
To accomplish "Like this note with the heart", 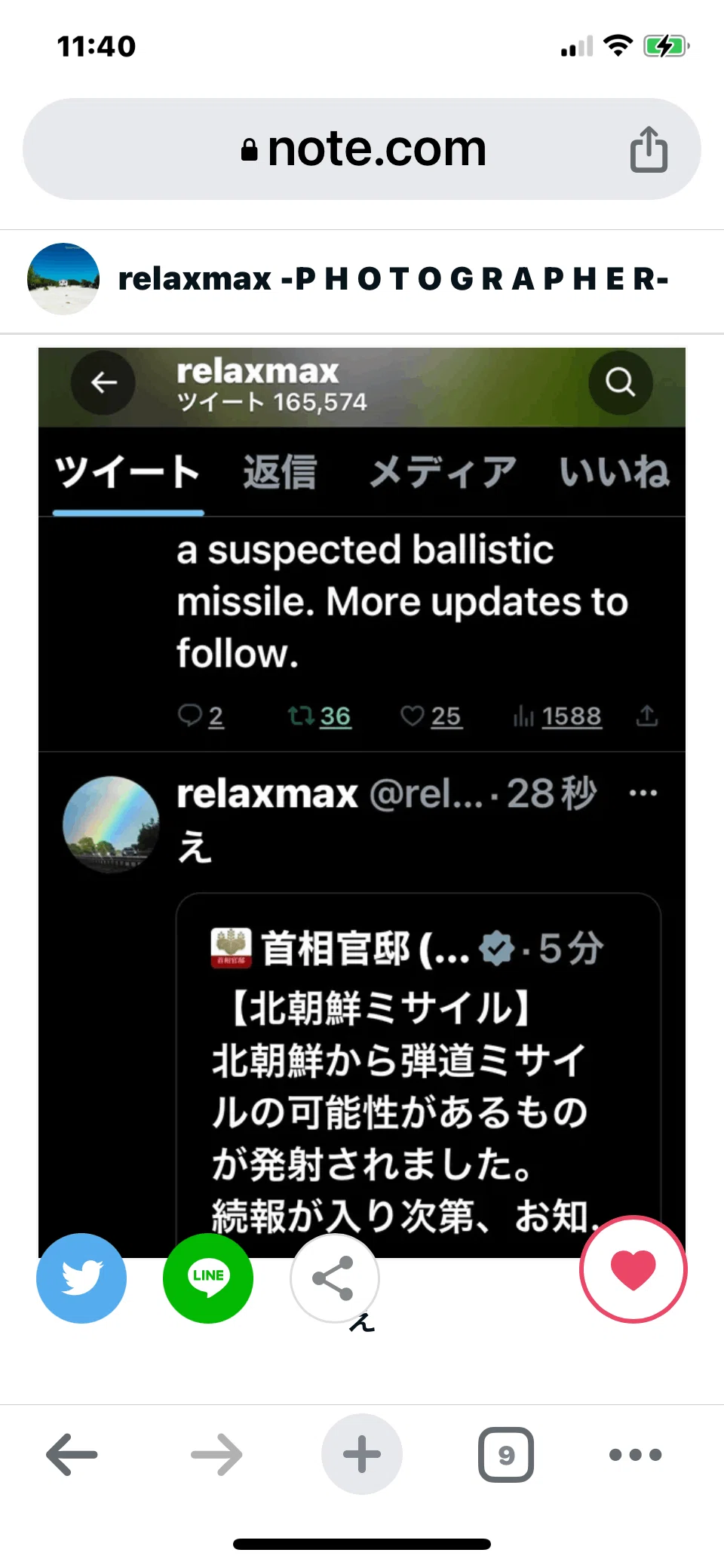I will click(633, 1269).
